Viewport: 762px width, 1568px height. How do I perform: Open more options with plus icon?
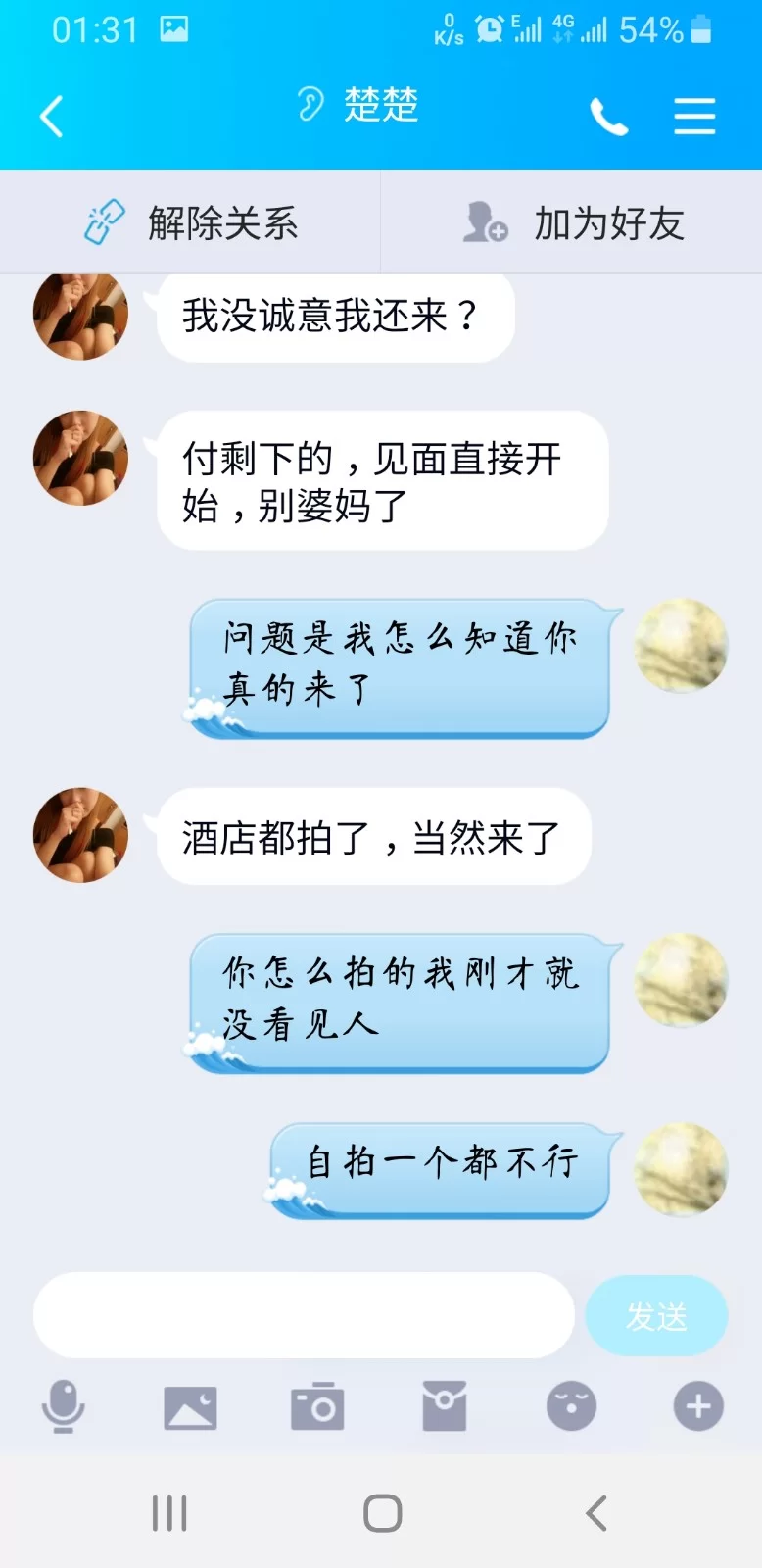[698, 1407]
